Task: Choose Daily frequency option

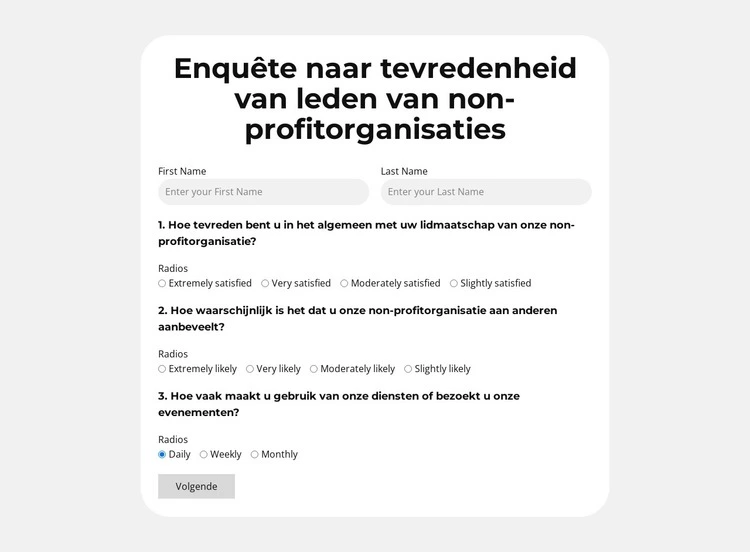Action: pyautogui.click(x=162, y=454)
